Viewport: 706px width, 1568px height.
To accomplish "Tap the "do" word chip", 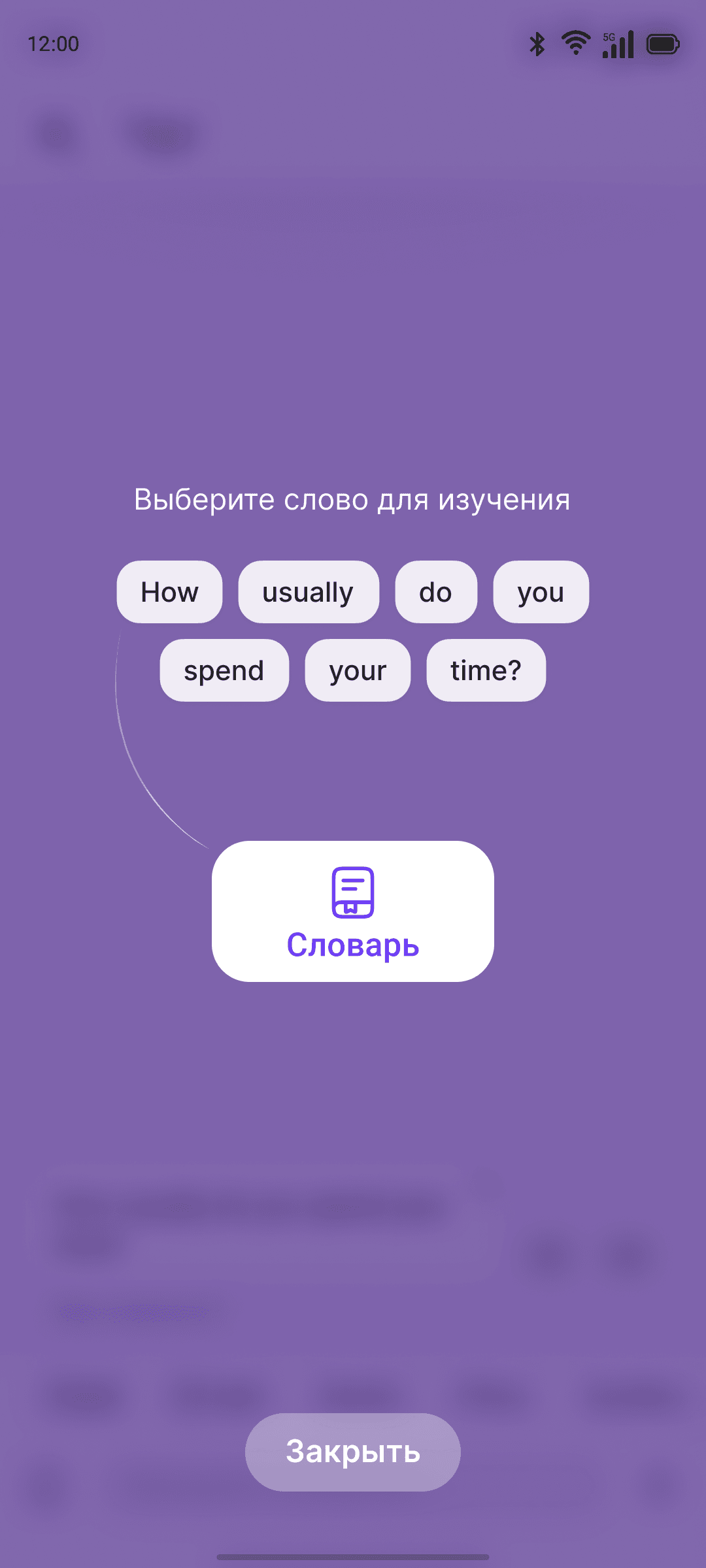I will click(436, 592).
